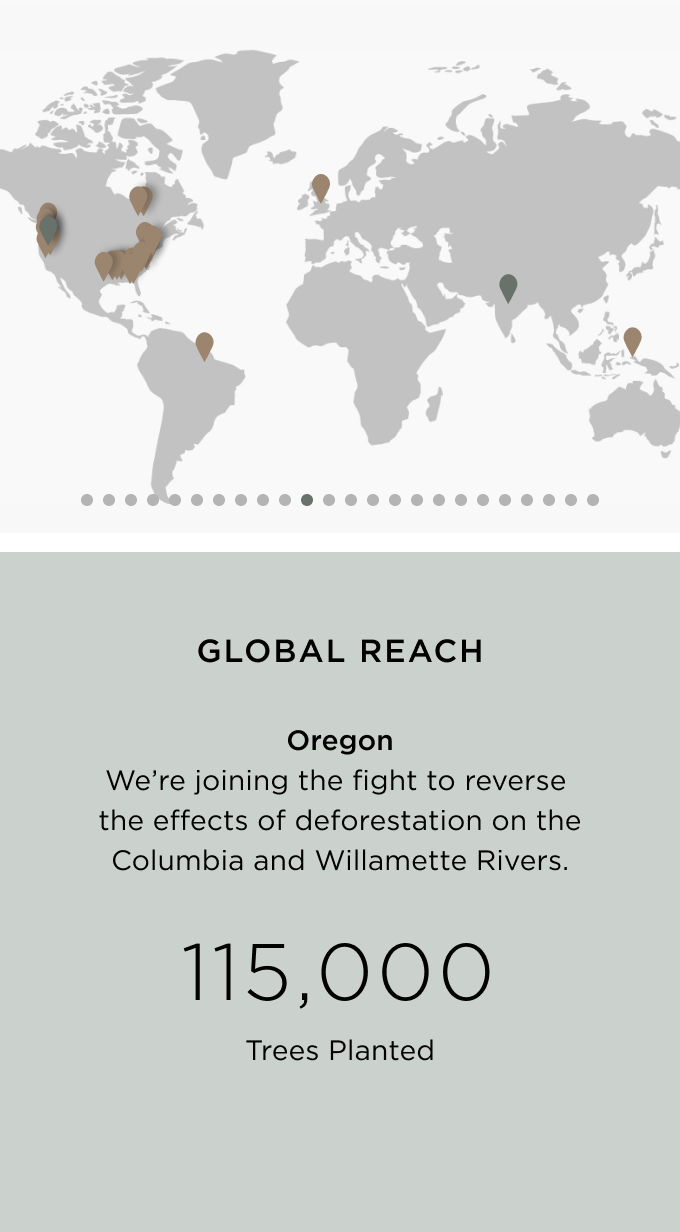This screenshot has width=680, height=1232.
Task: Tap the pin near the Great Lakes in Canada
Action: tap(139, 199)
